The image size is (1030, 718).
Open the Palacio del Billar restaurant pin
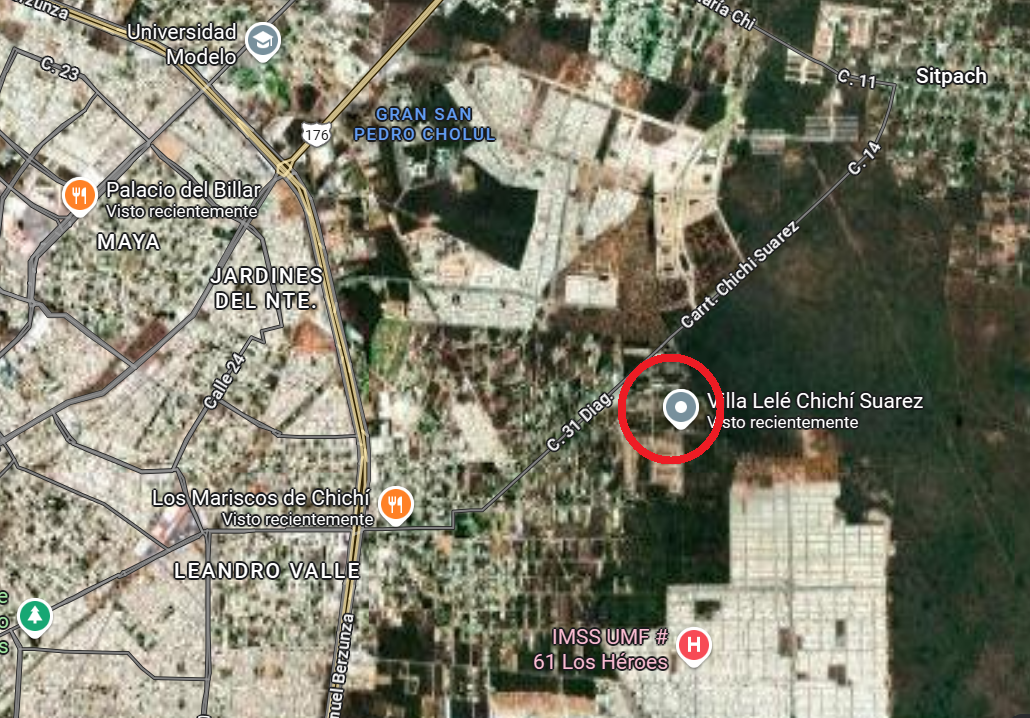point(80,196)
